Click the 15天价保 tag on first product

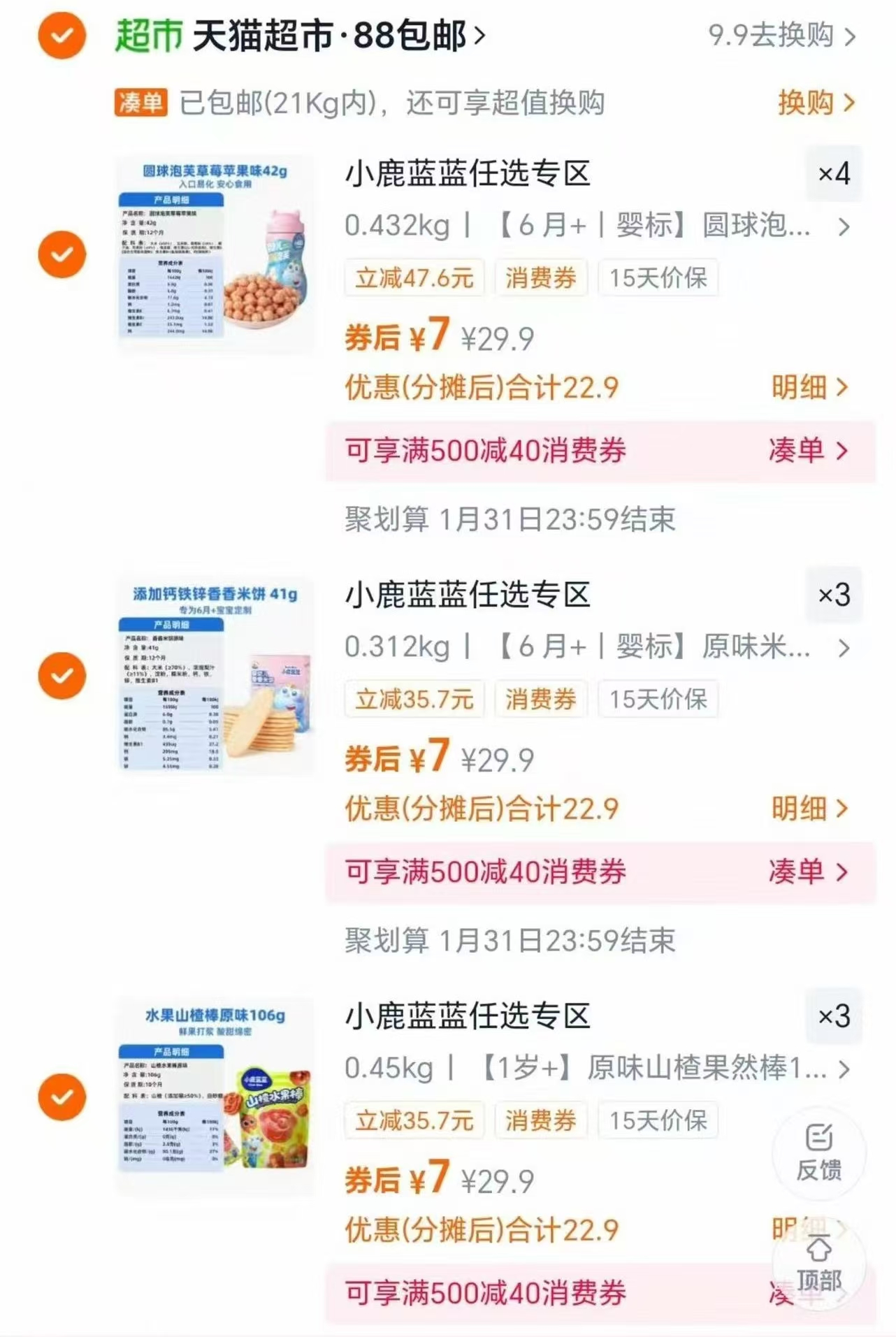click(657, 277)
